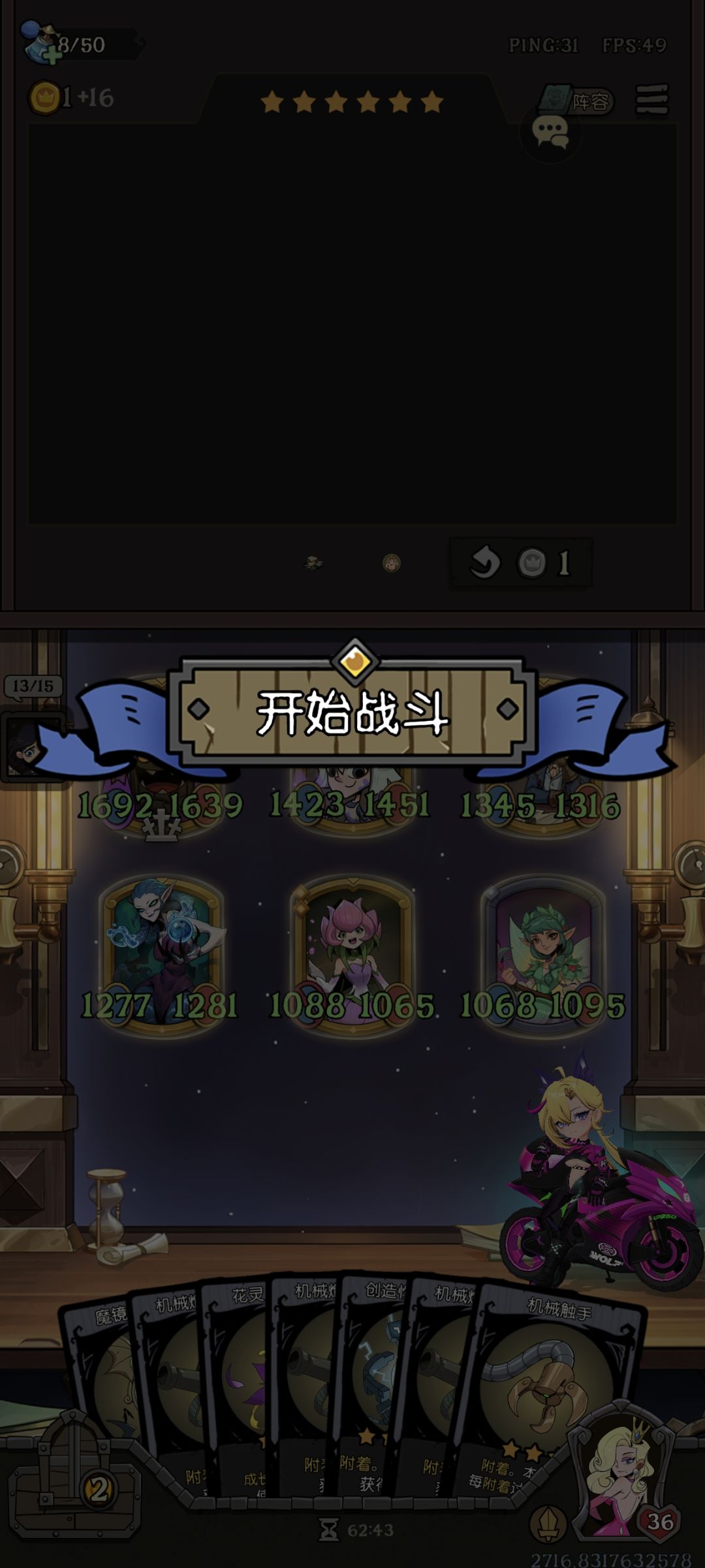
Task: Tap the refresh arrow button costing 1
Action: pos(521,562)
